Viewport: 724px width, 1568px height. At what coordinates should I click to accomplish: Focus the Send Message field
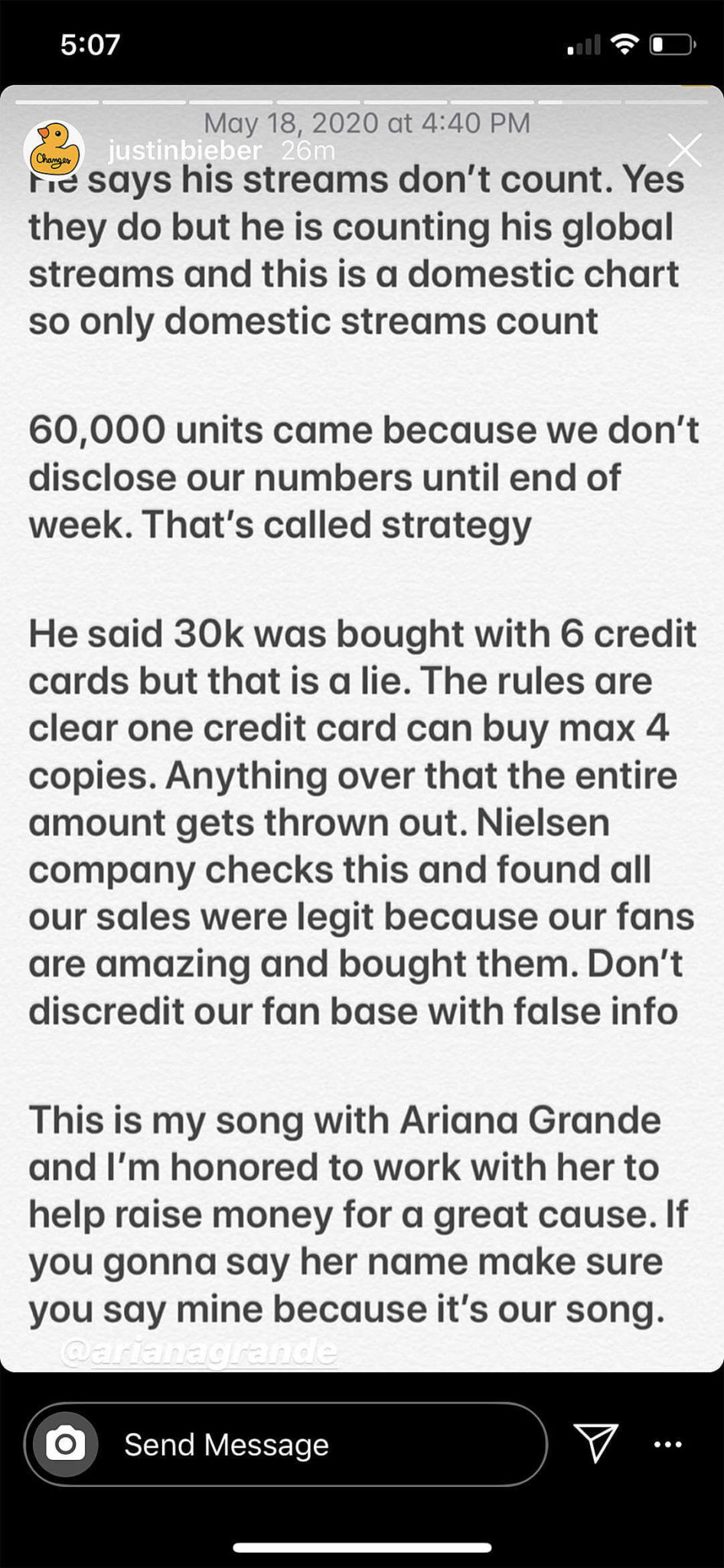tap(306, 1445)
